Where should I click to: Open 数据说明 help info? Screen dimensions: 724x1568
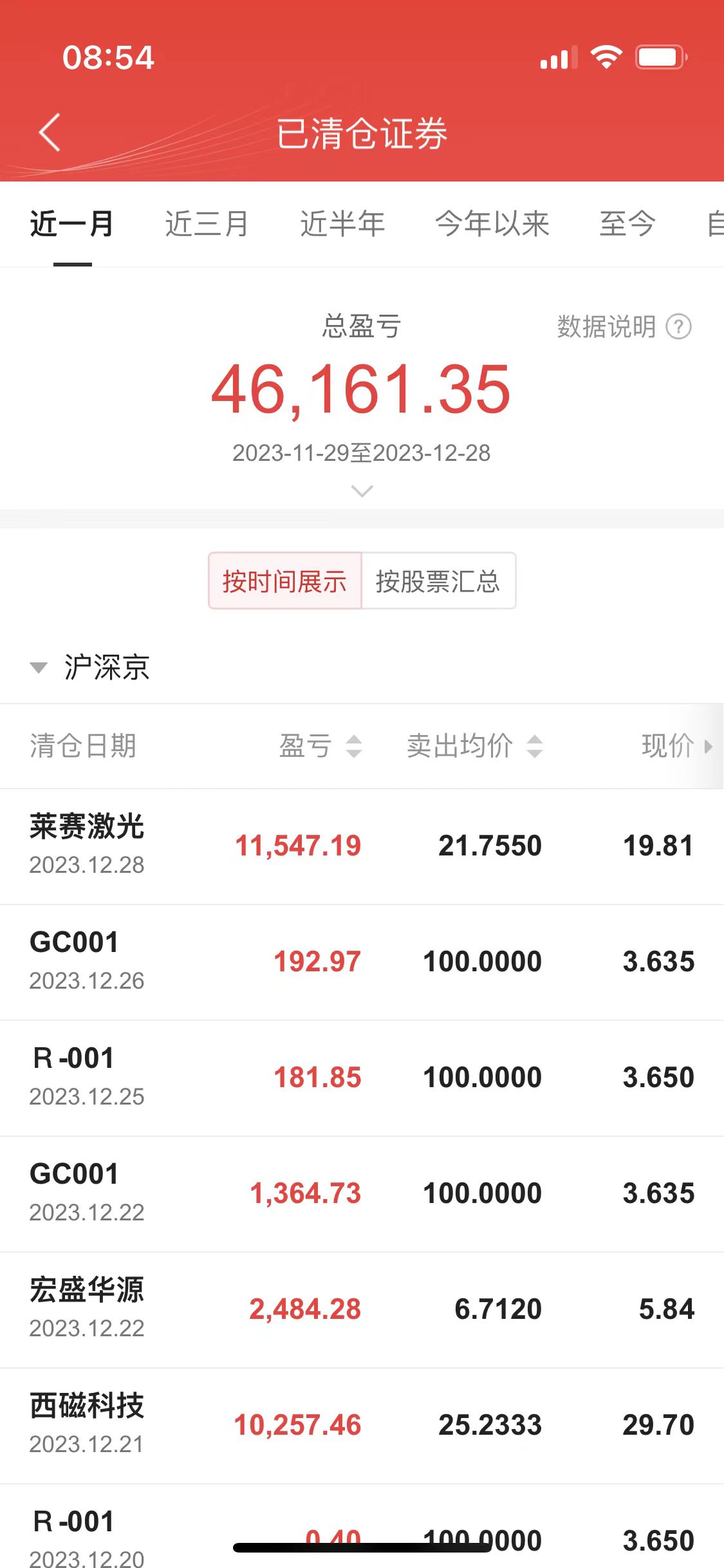(x=623, y=327)
